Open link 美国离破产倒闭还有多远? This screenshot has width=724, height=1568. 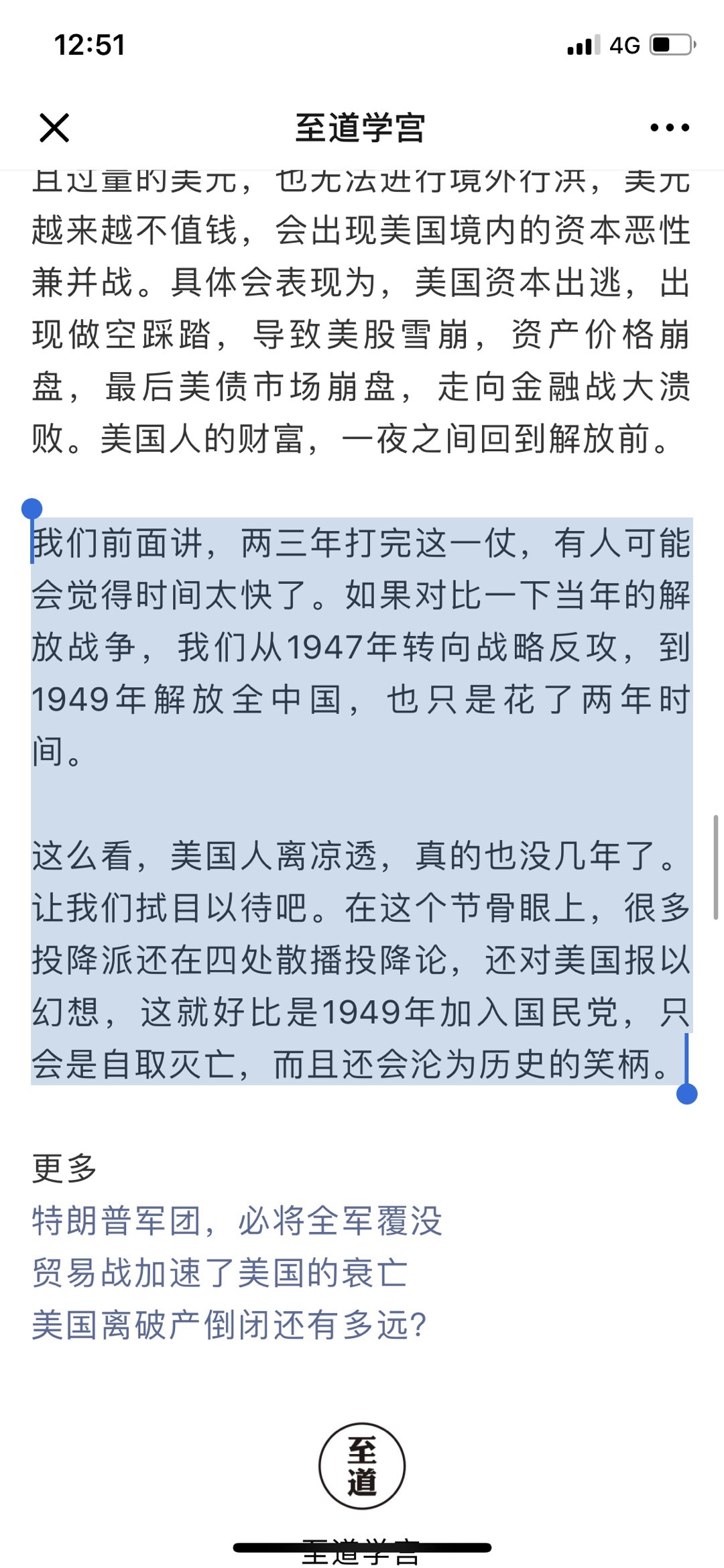pyautogui.click(x=229, y=1325)
